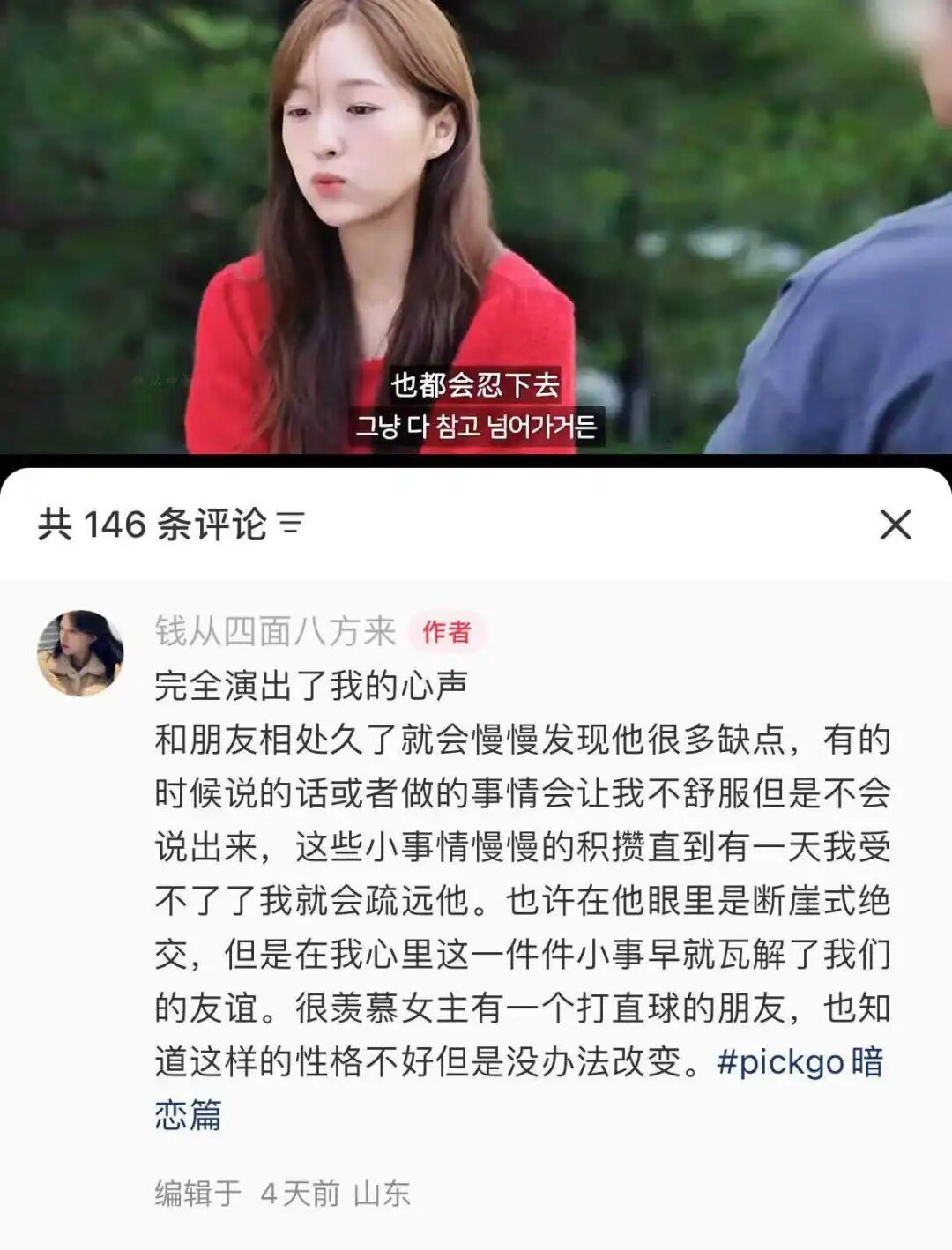
Task: Open comment sort options beside 146 条评论
Action: 291,525
